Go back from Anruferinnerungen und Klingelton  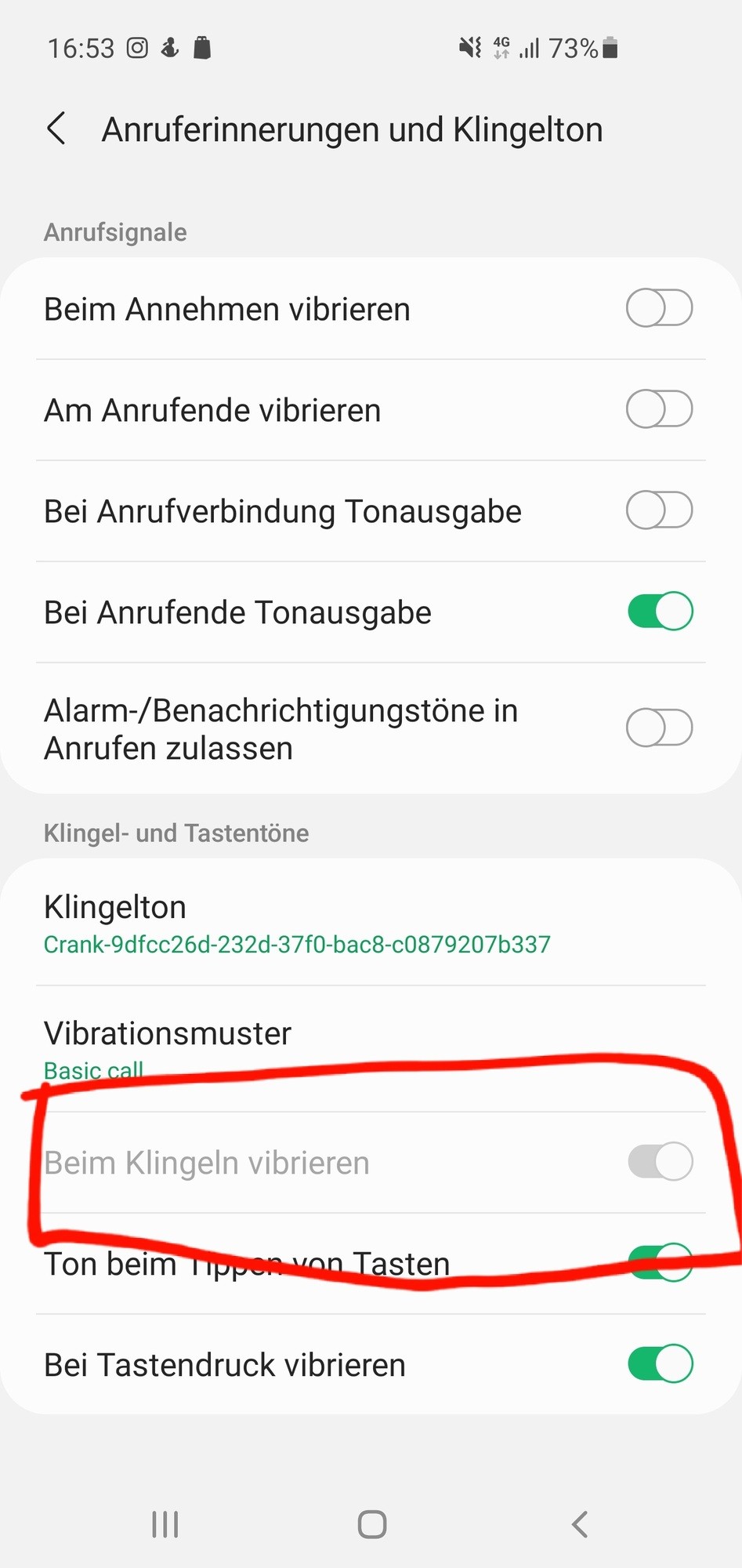click(x=56, y=129)
